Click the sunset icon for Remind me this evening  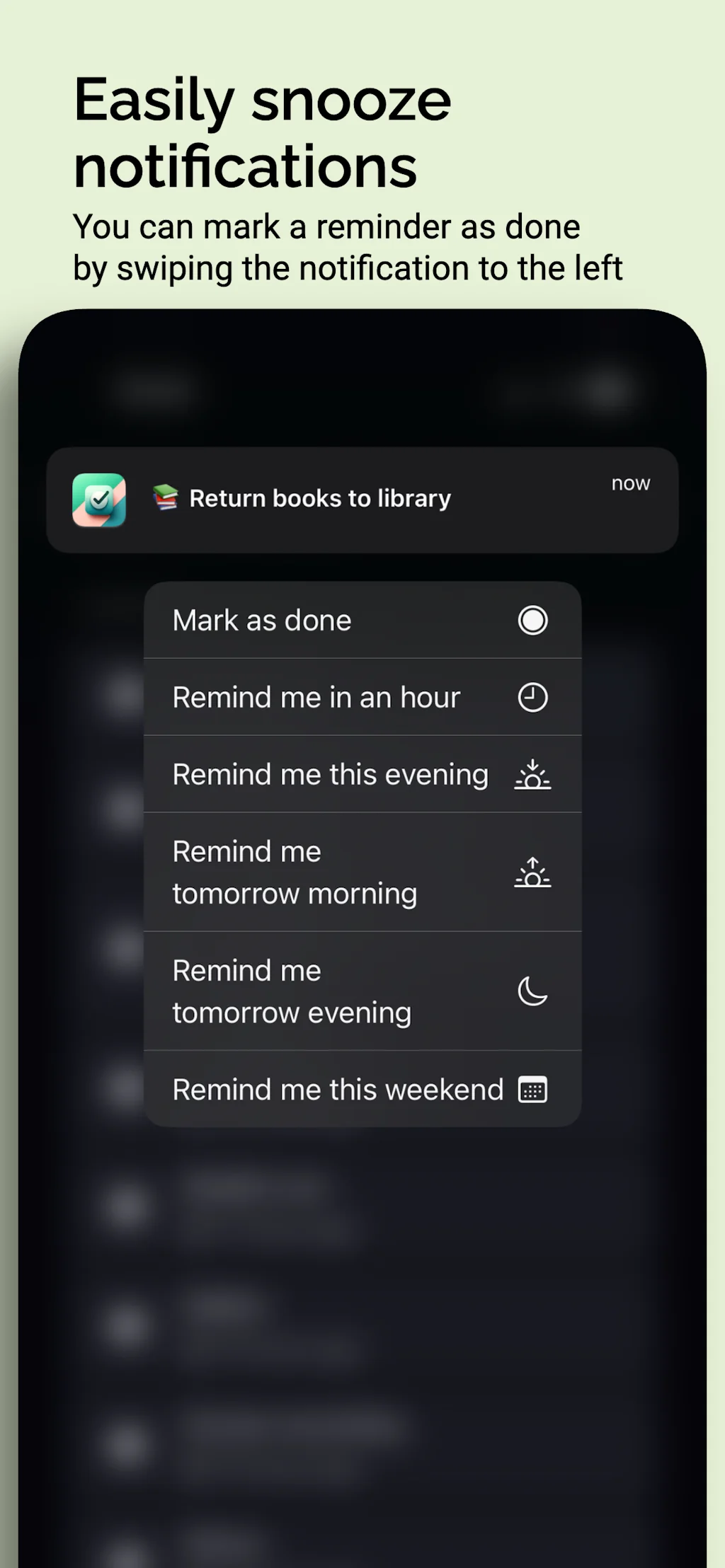coord(533,774)
